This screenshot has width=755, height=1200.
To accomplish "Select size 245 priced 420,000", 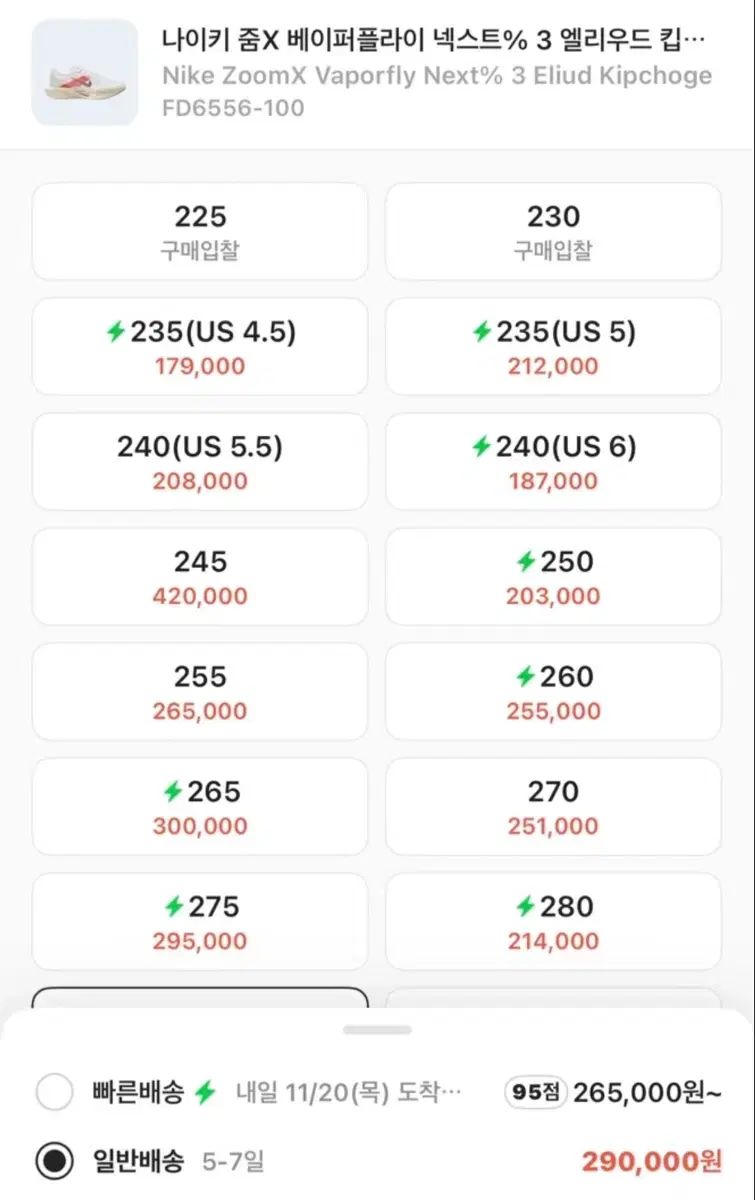I will pyautogui.click(x=200, y=577).
